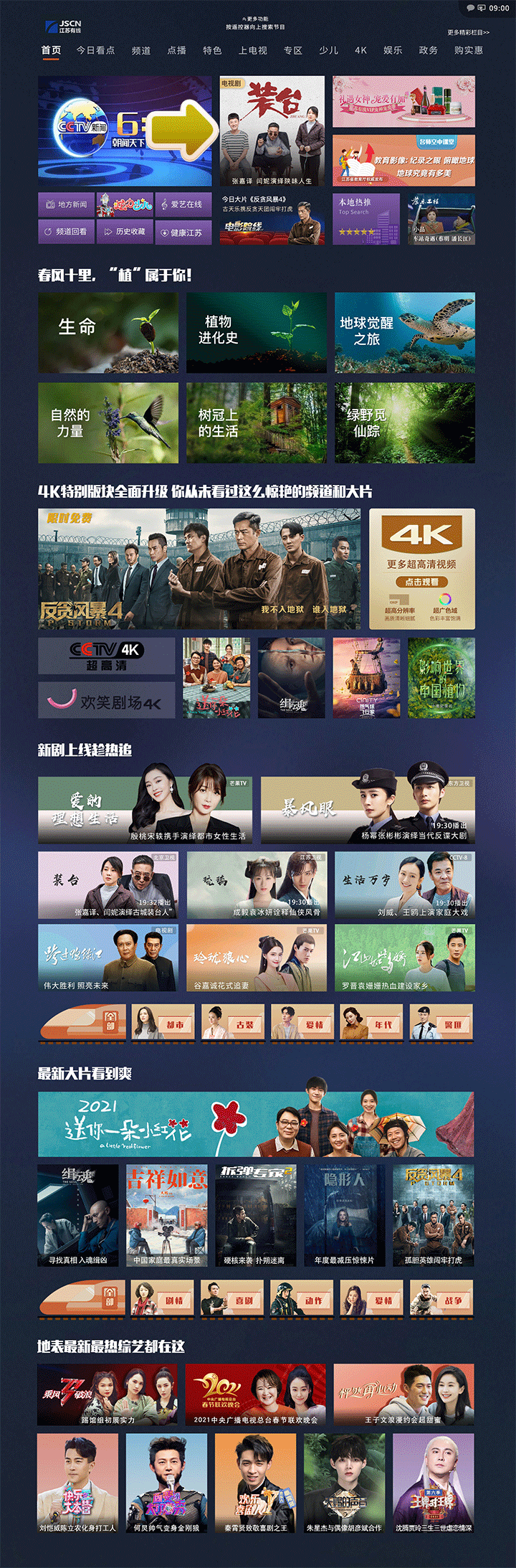Open the 送你一朵小红花 movie banner
The height and width of the screenshot is (1568, 516).
(x=256, y=1124)
